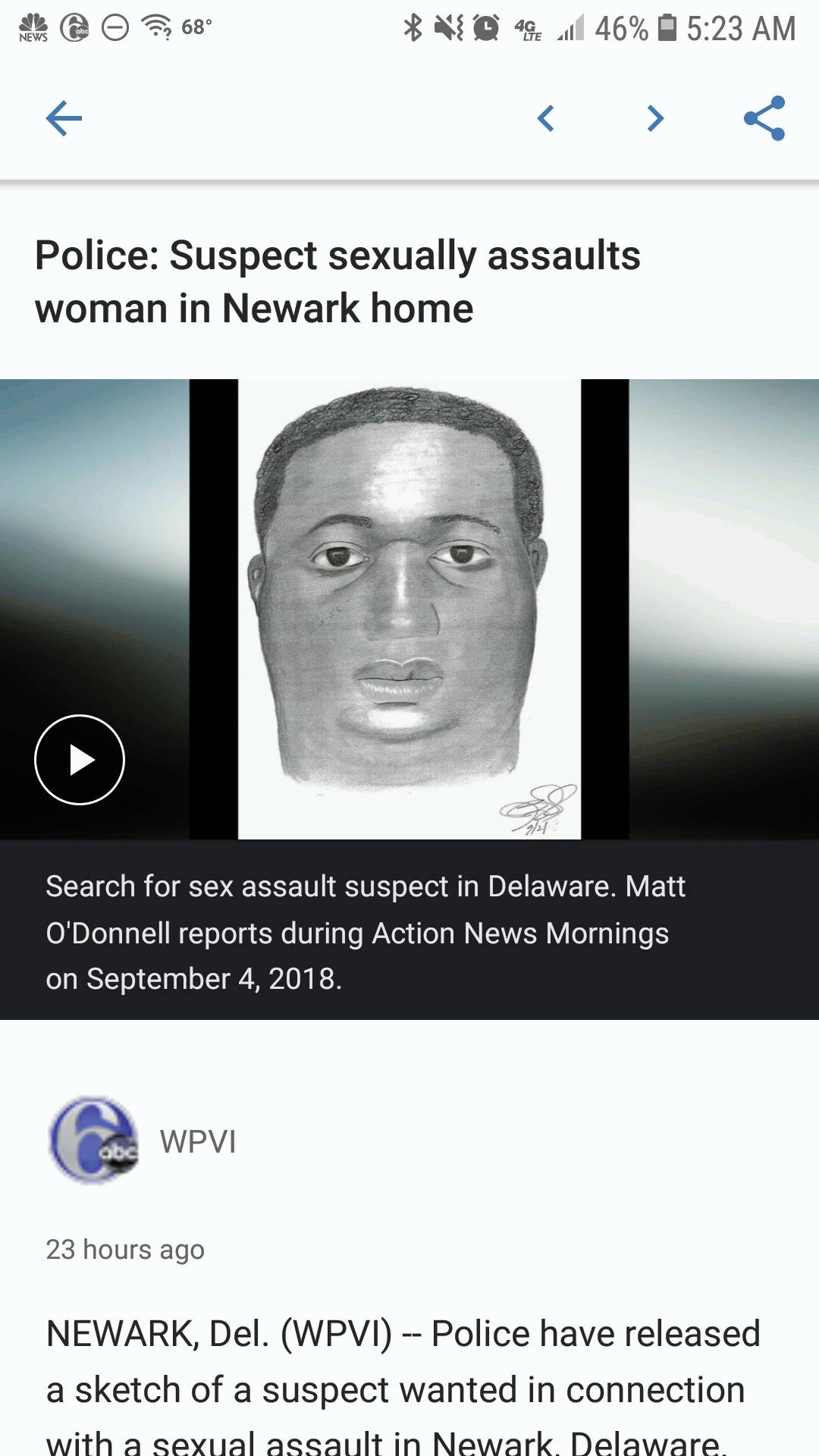Go to the previous article
Image resolution: width=819 pixels, height=1456 pixels.
point(546,118)
